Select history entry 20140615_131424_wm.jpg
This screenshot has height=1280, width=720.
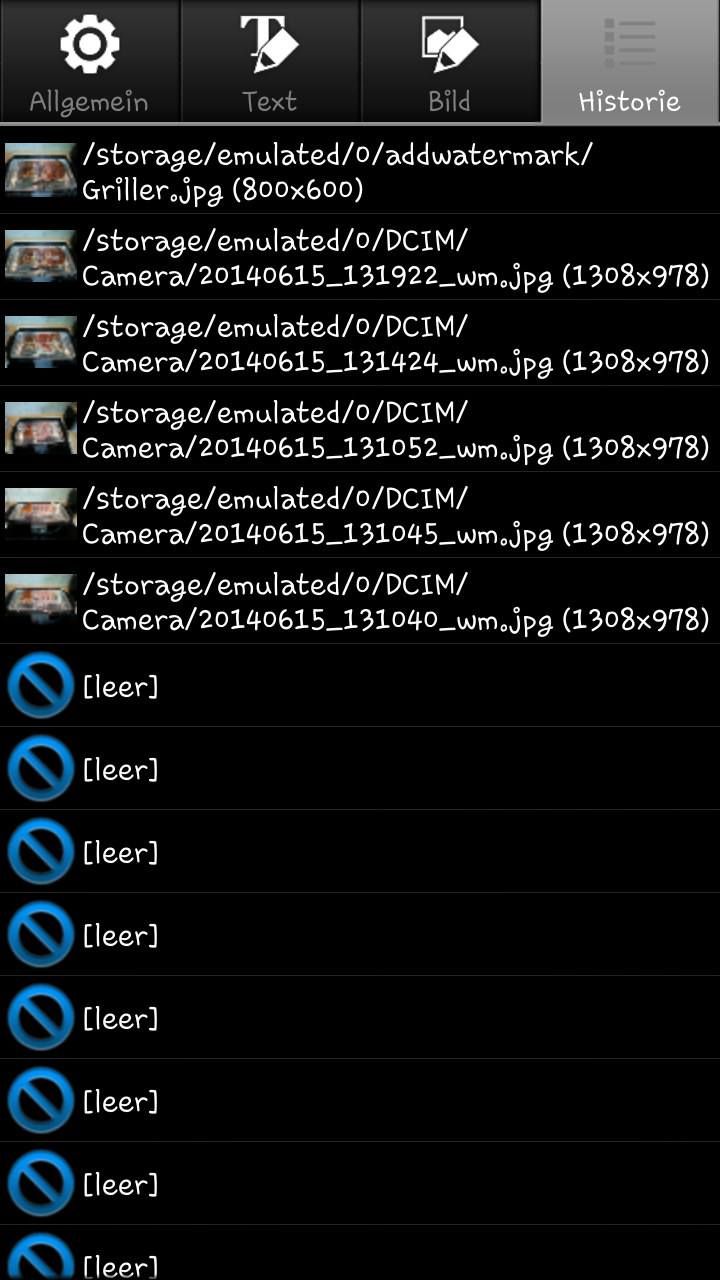click(360, 344)
